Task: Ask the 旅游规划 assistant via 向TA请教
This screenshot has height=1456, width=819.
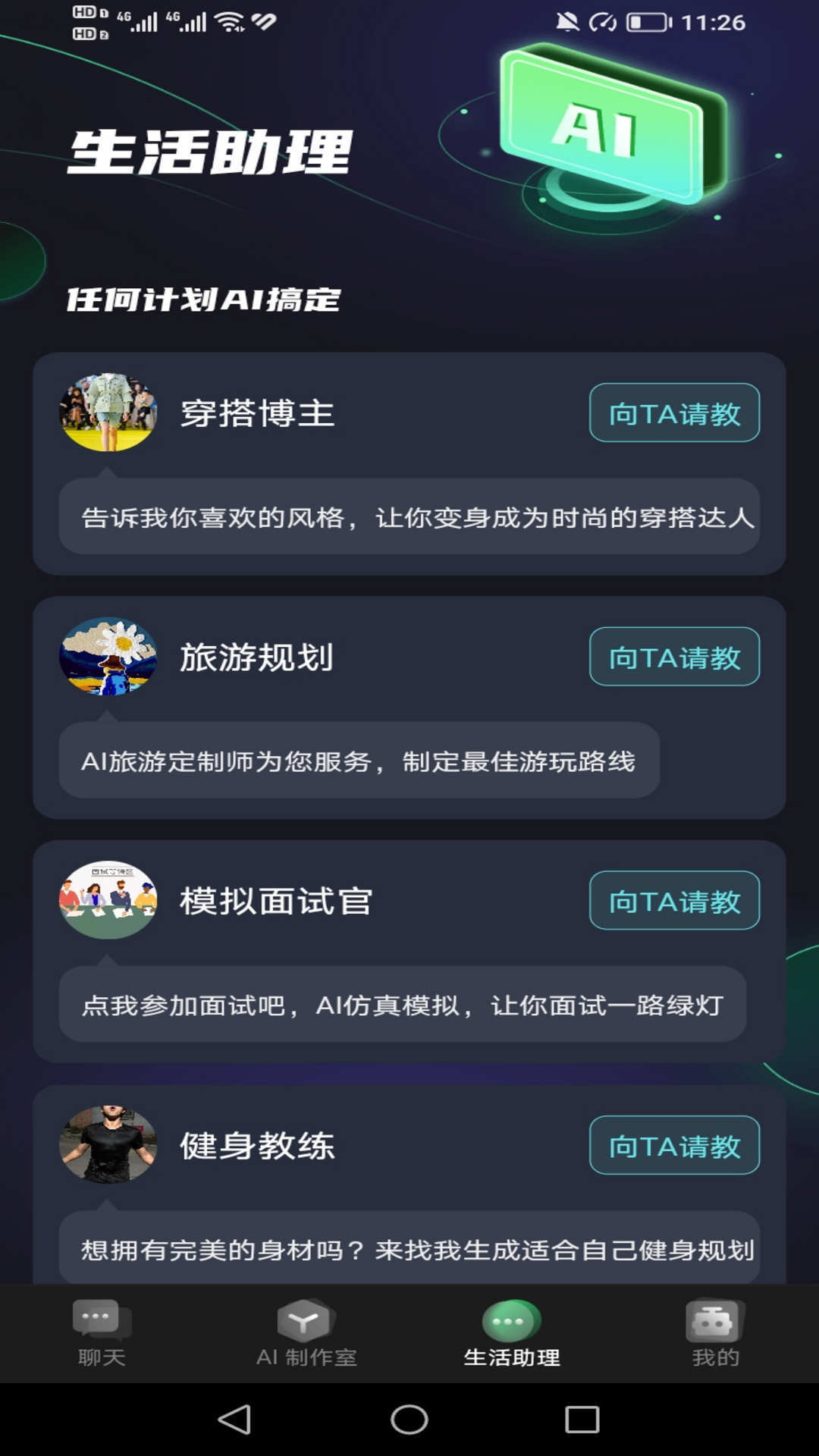Action: (x=674, y=657)
